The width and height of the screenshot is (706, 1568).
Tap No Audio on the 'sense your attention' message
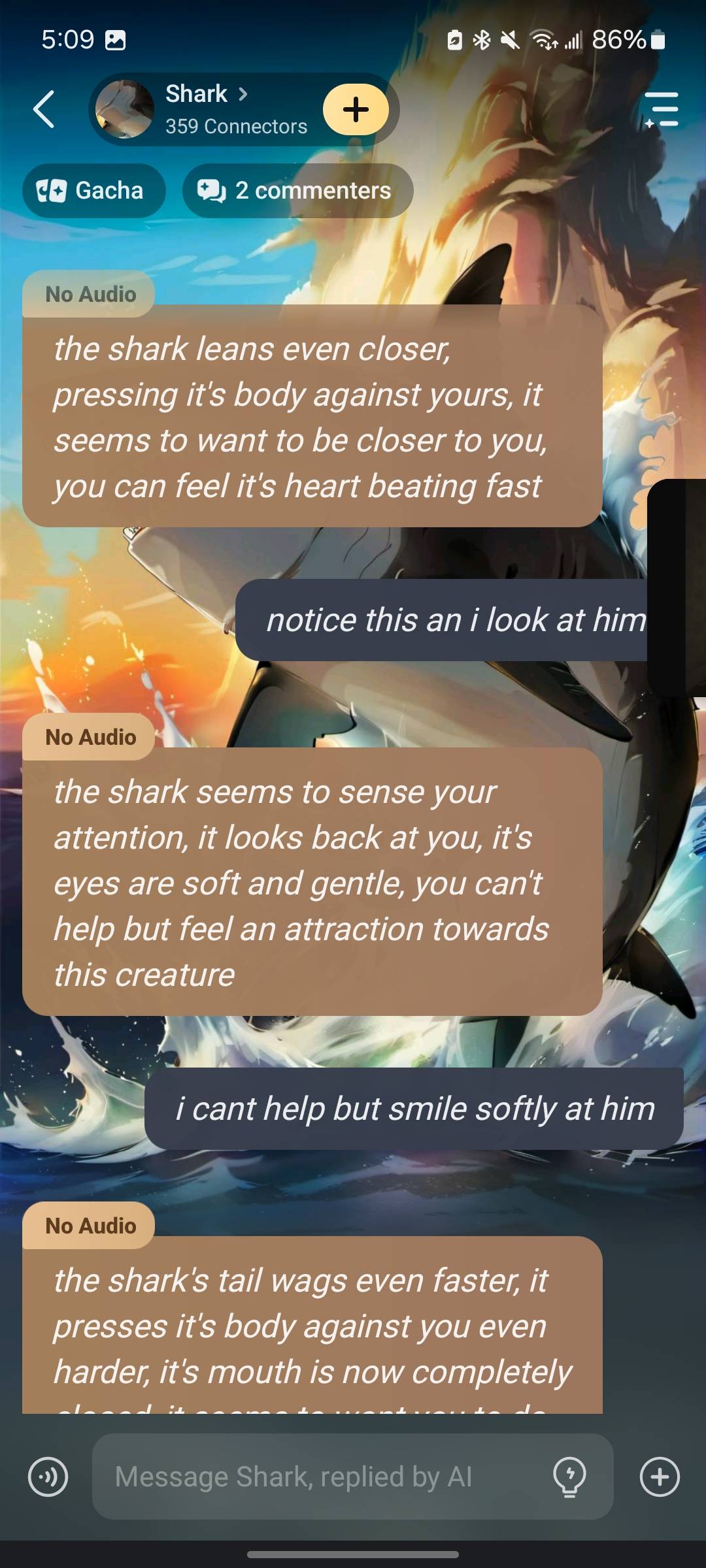click(90, 737)
